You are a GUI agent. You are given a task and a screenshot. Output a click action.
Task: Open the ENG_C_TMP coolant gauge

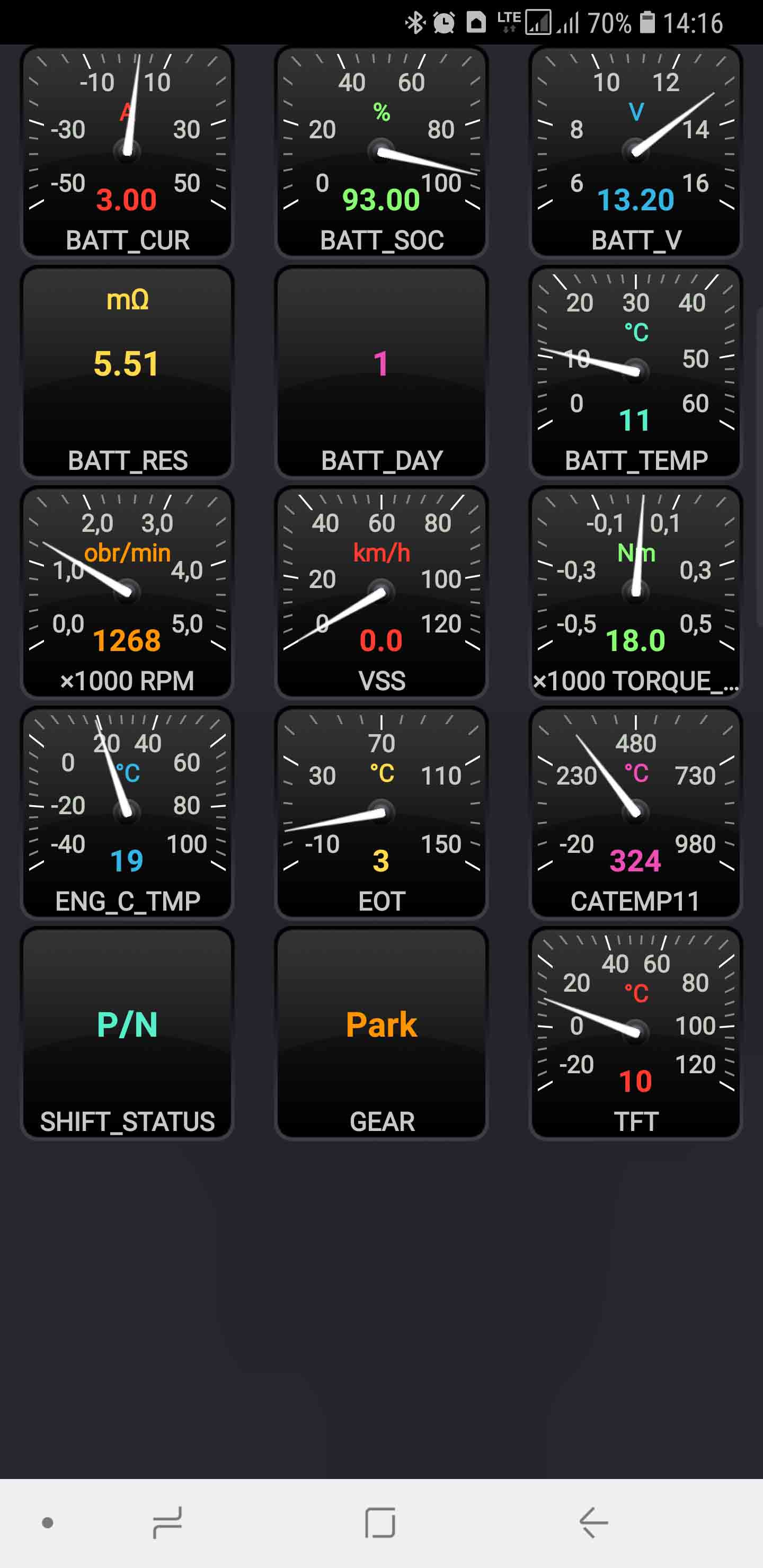[x=127, y=813]
